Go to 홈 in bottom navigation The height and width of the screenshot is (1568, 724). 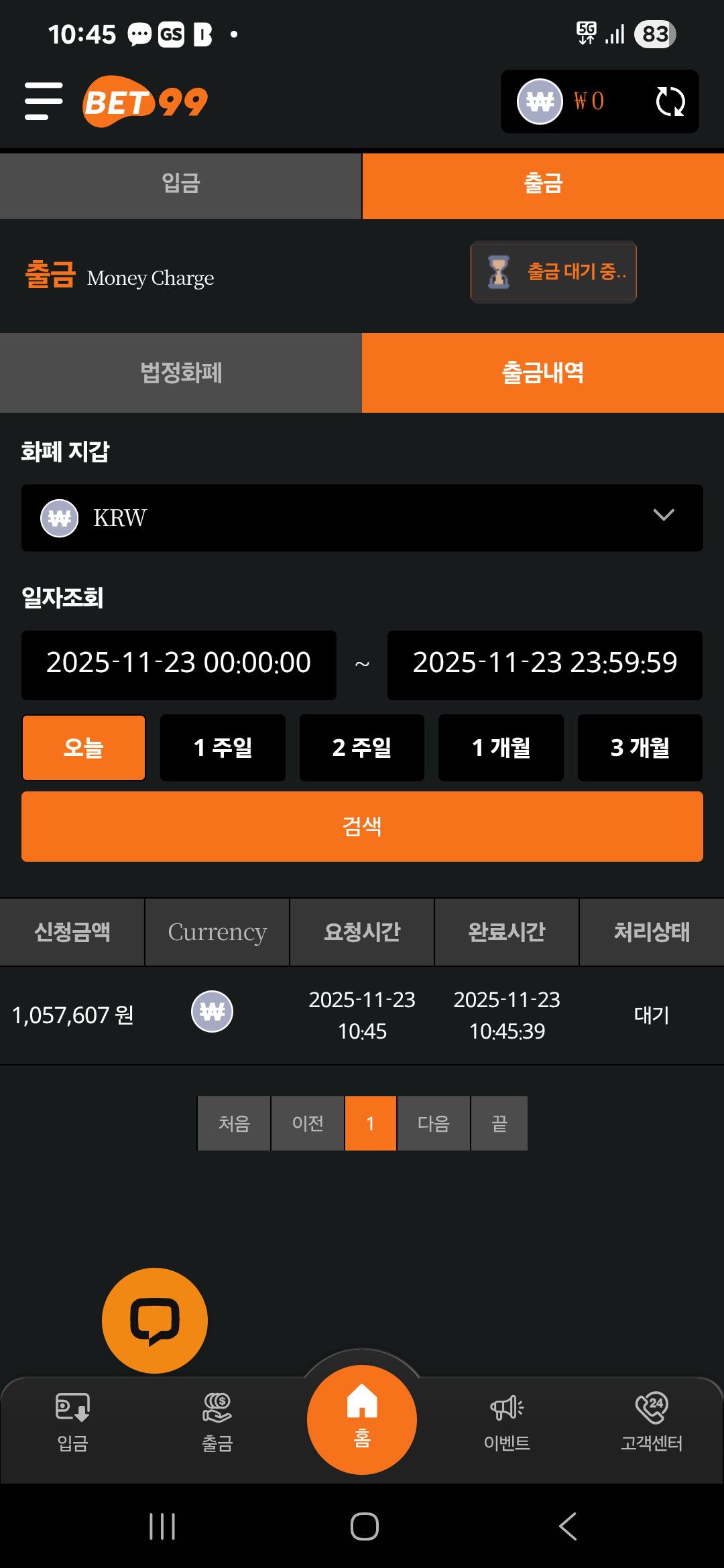[362, 1419]
